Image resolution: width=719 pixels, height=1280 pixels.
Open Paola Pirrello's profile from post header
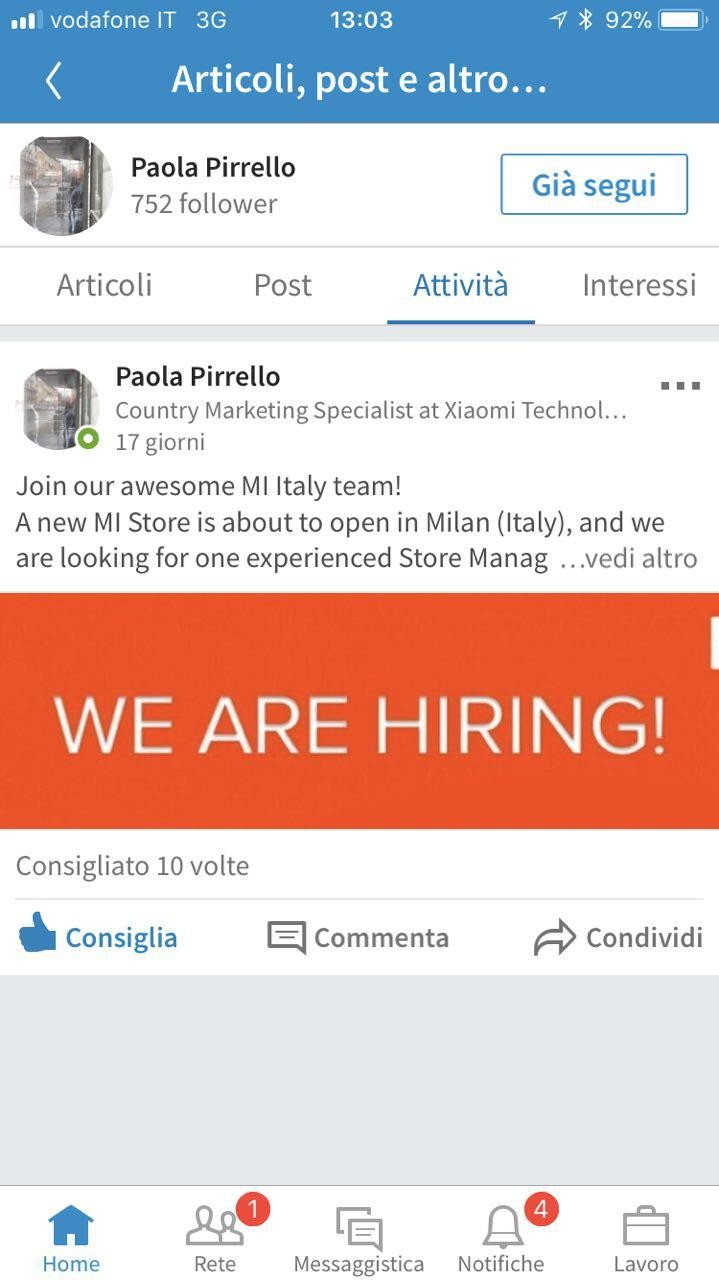(197, 377)
